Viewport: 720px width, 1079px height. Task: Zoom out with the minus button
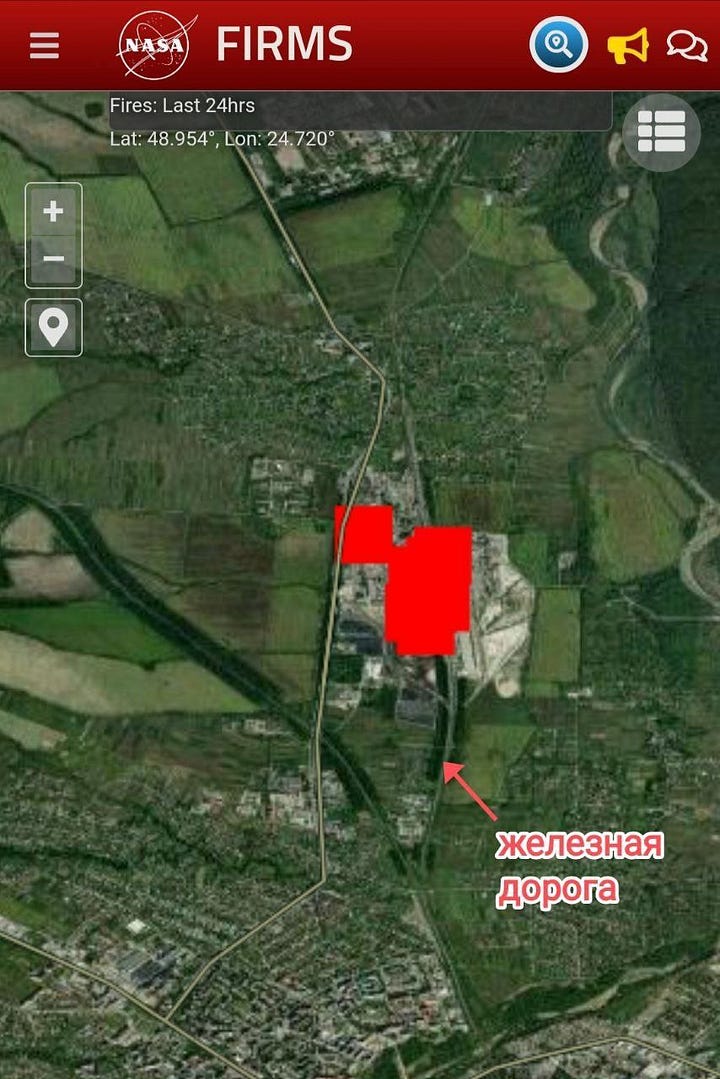54,259
